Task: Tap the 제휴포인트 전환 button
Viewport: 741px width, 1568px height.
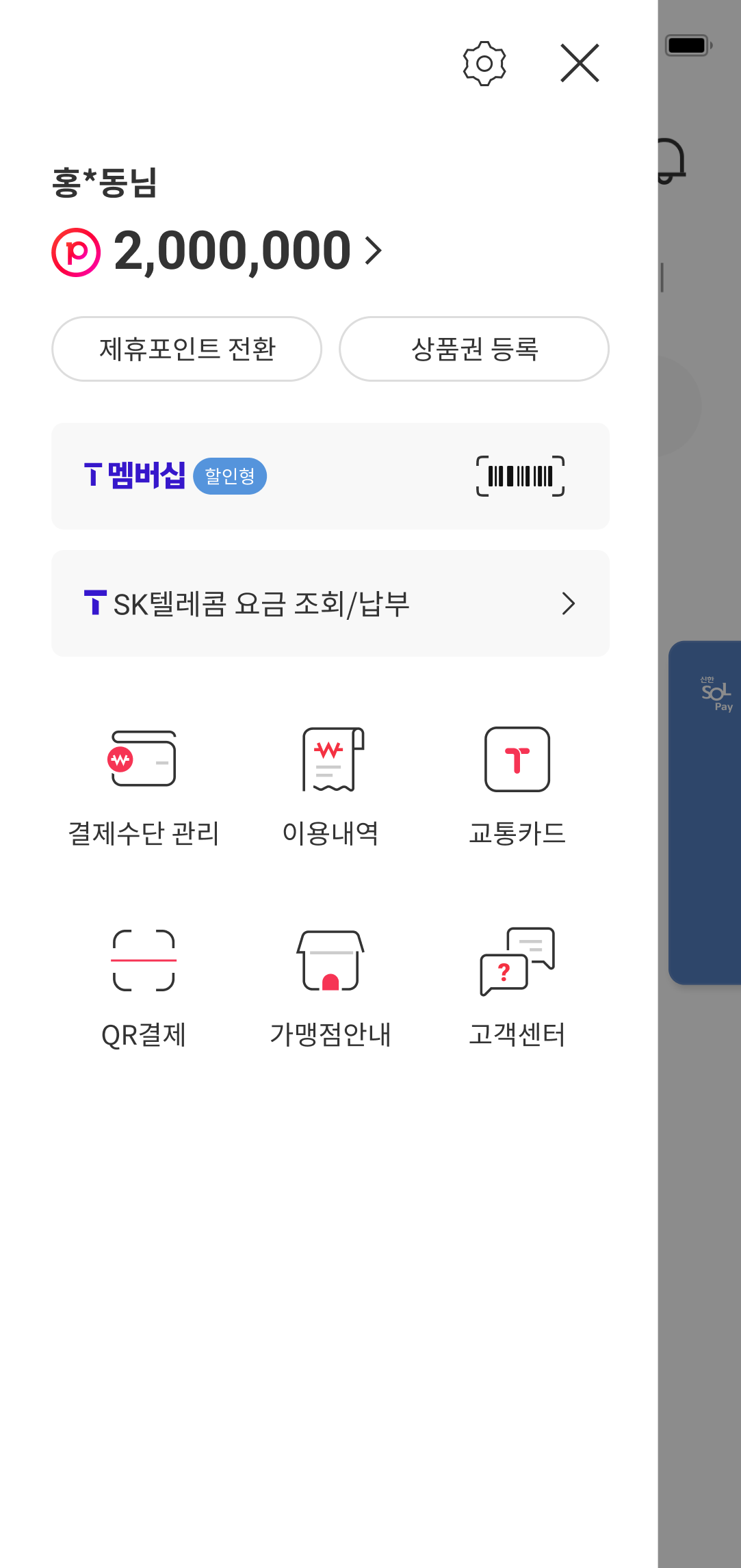Action: point(187,349)
